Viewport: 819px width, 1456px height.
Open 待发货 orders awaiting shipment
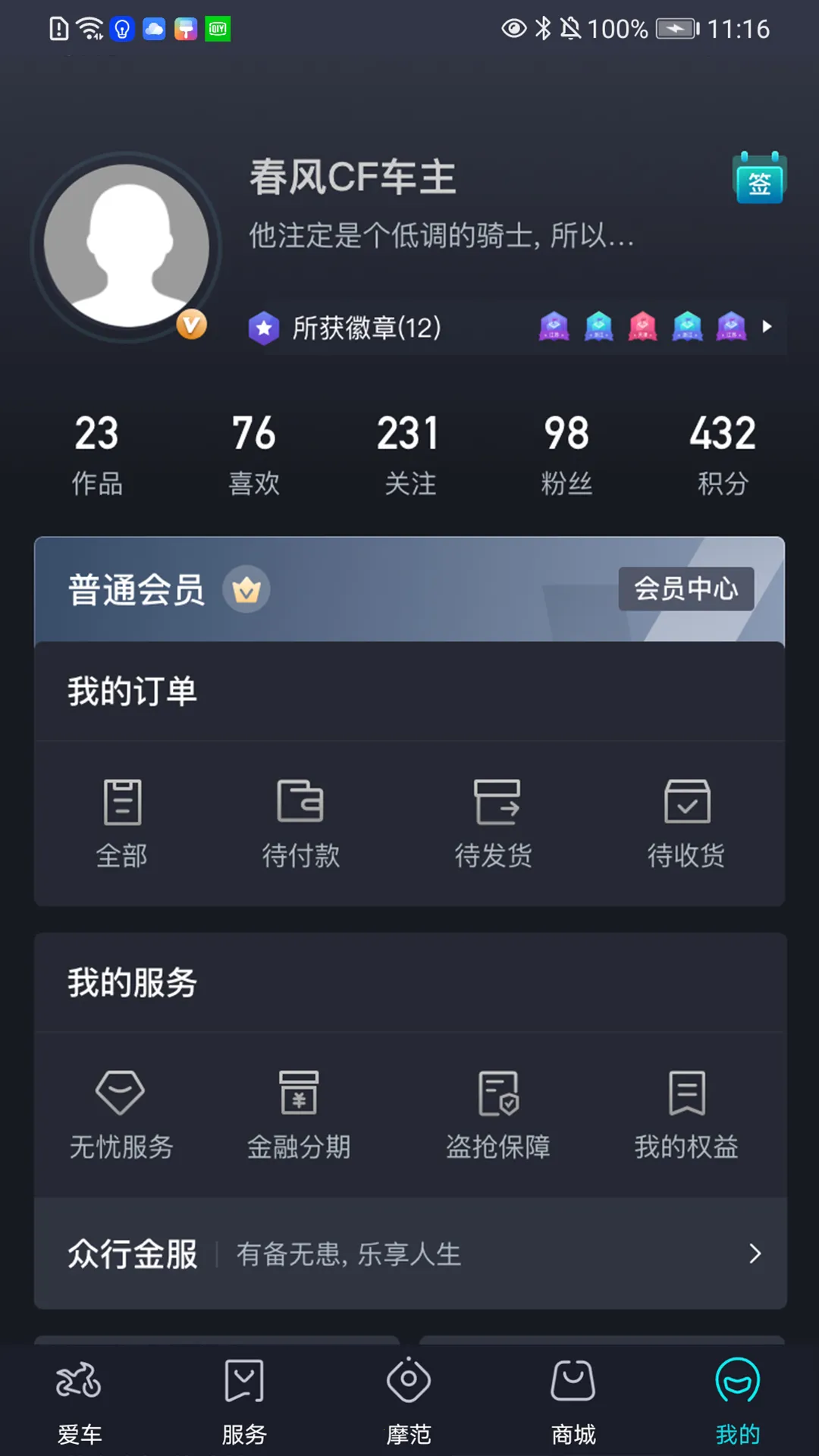click(494, 823)
